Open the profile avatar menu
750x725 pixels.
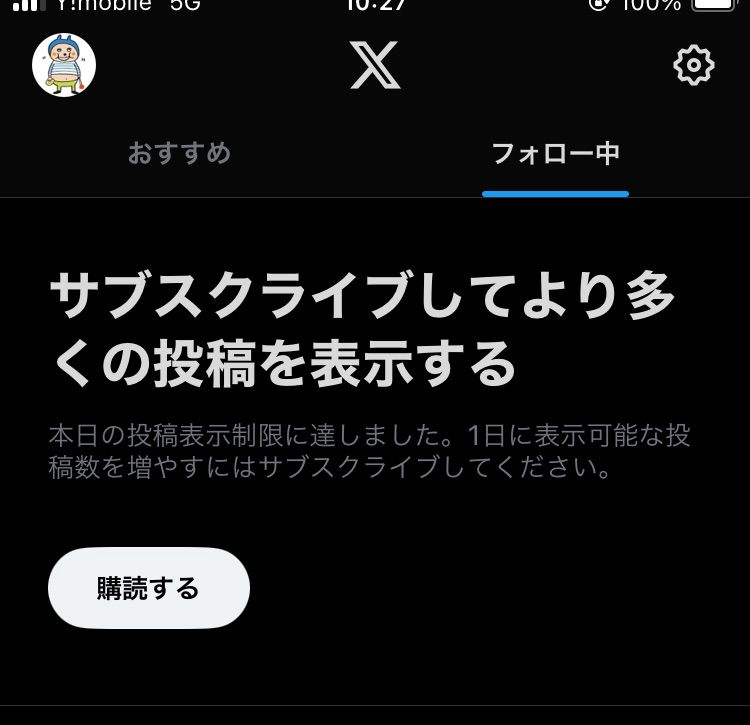(64, 65)
